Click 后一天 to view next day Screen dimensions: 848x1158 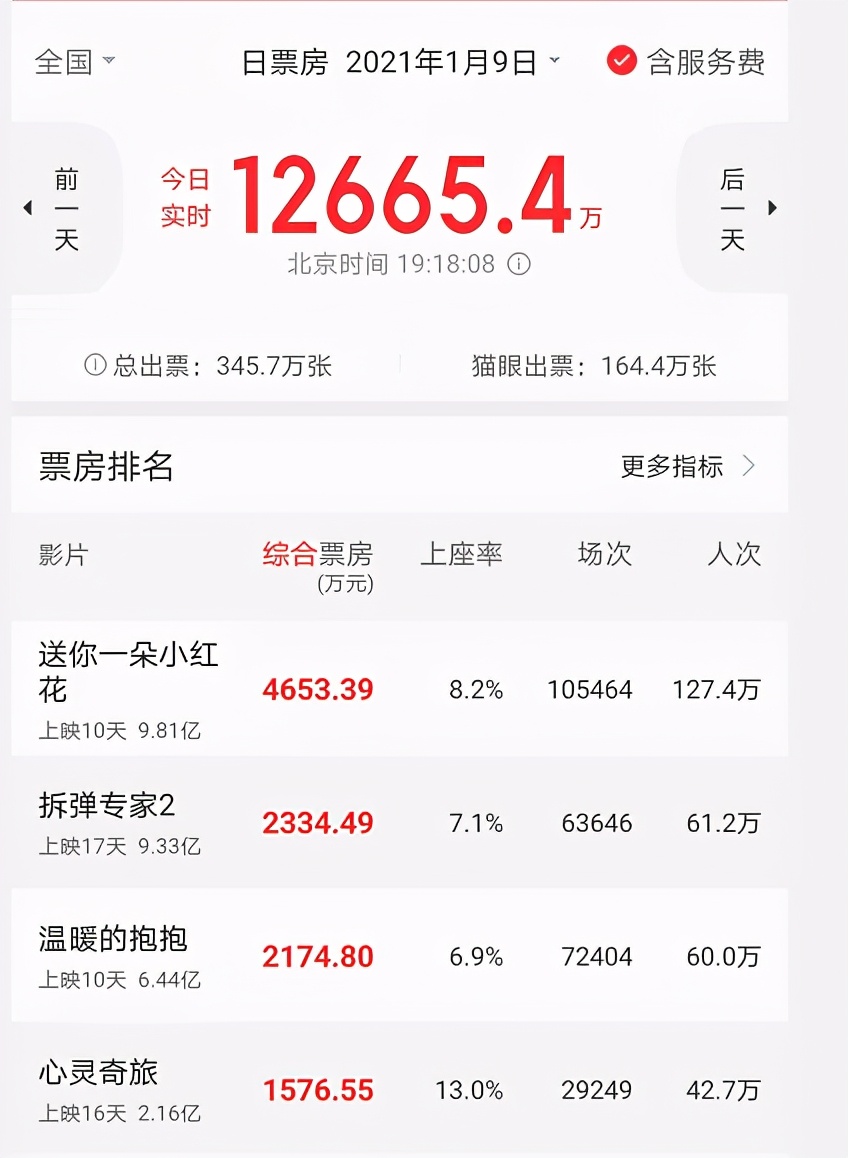[x=735, y=207]
